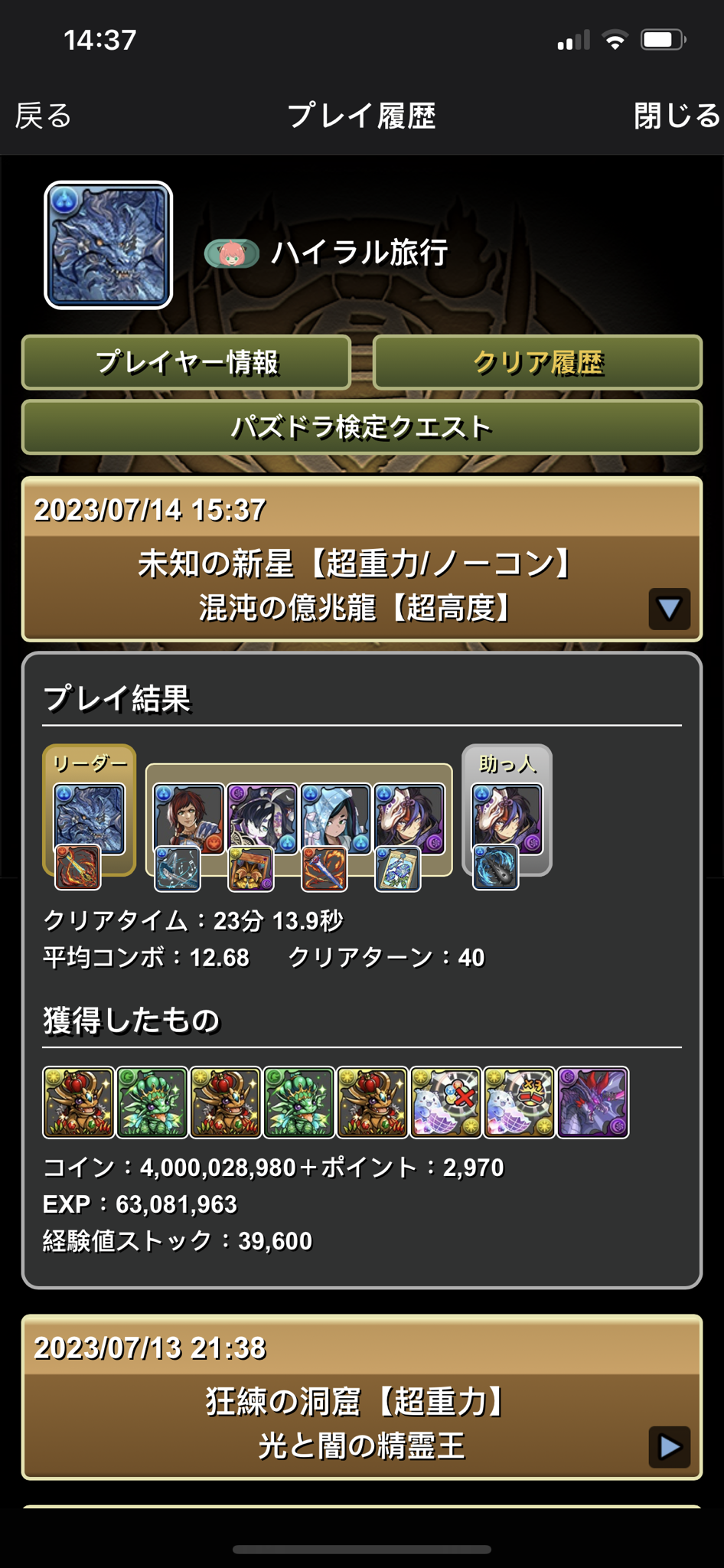Switch to クリア履歴 tab
This screenshot has width=724, height=1568.
(537, 362)
